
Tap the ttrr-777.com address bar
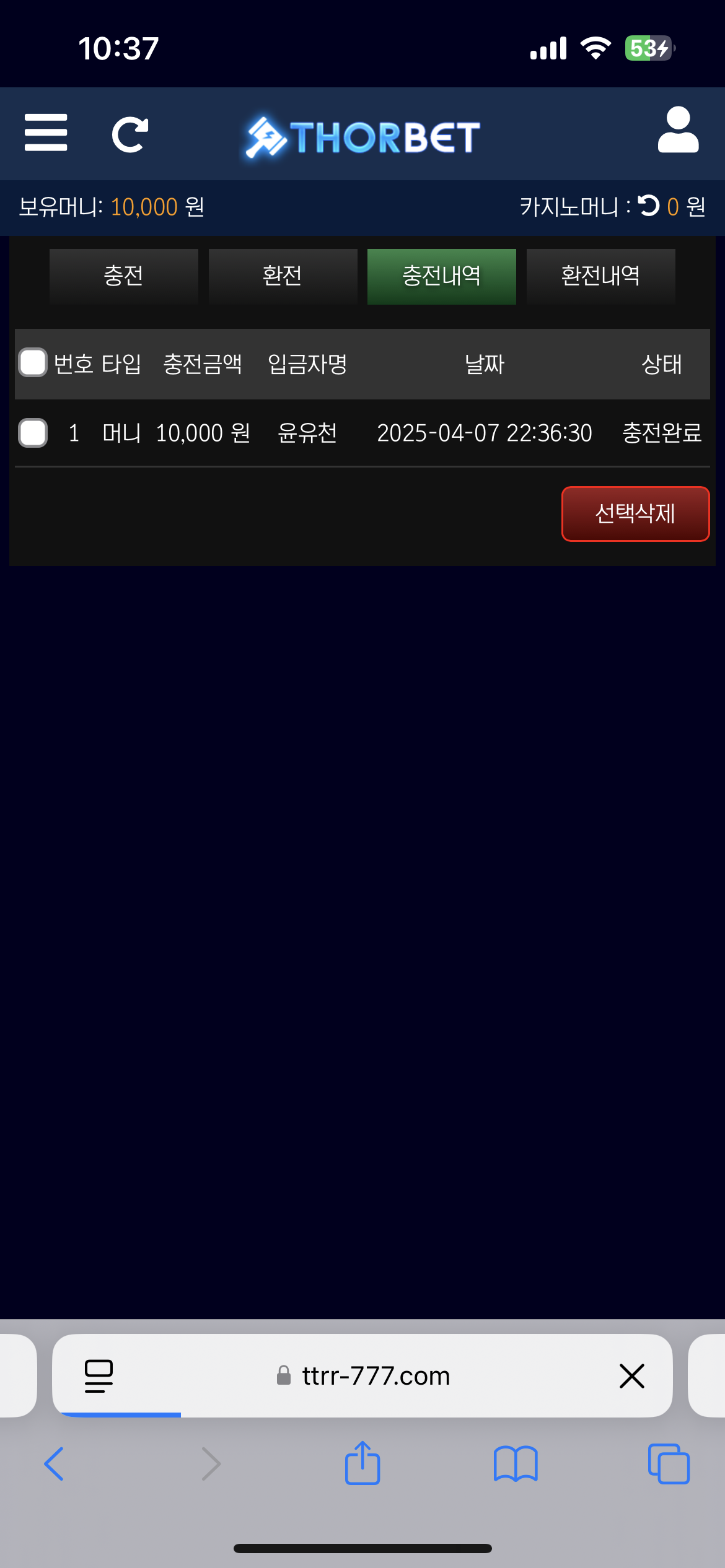(x=376, y=1376)
